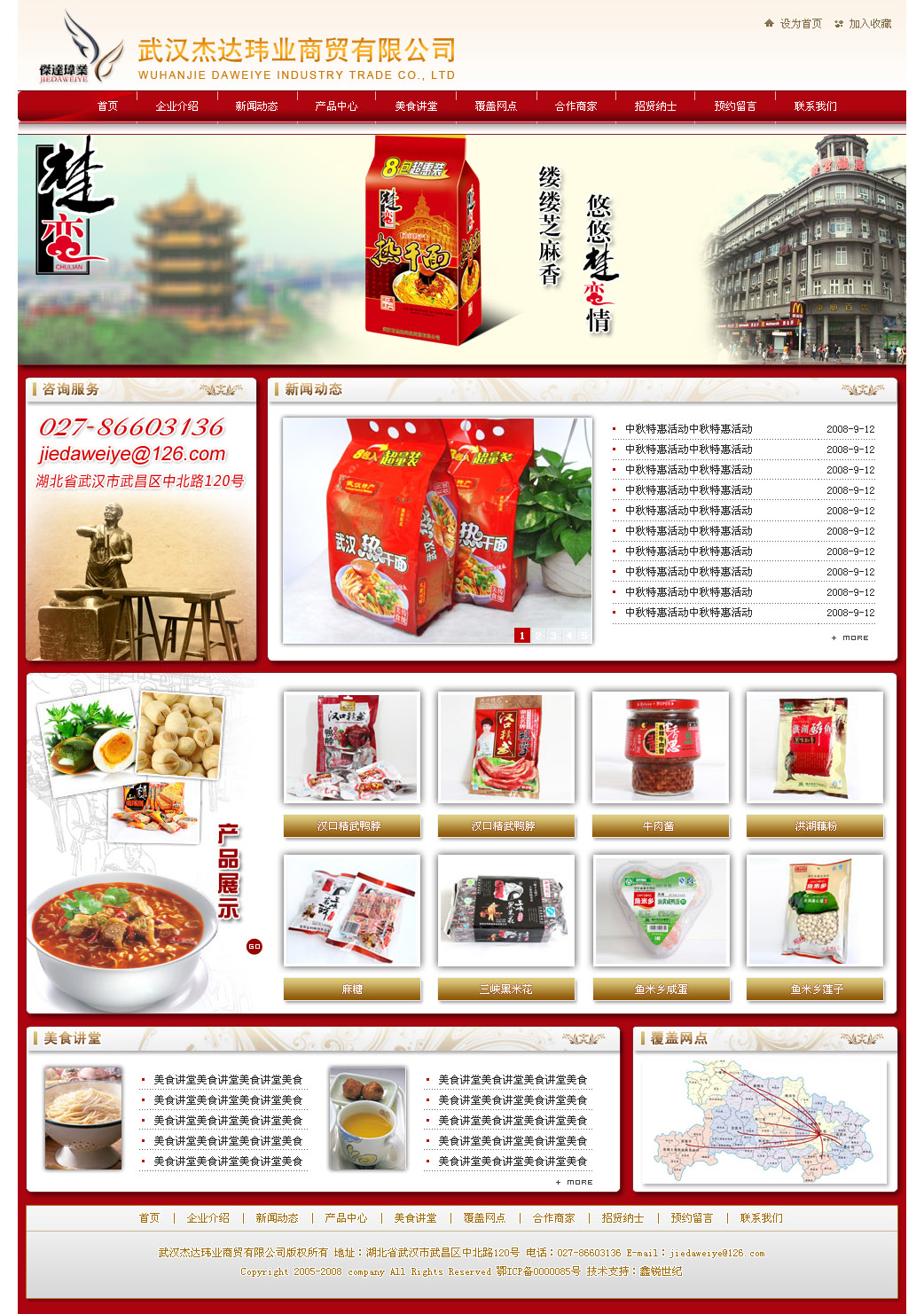Screen dimensions: 924x1314
Task: Tap the GO button beside 产品展示
Action: (254, 947)
